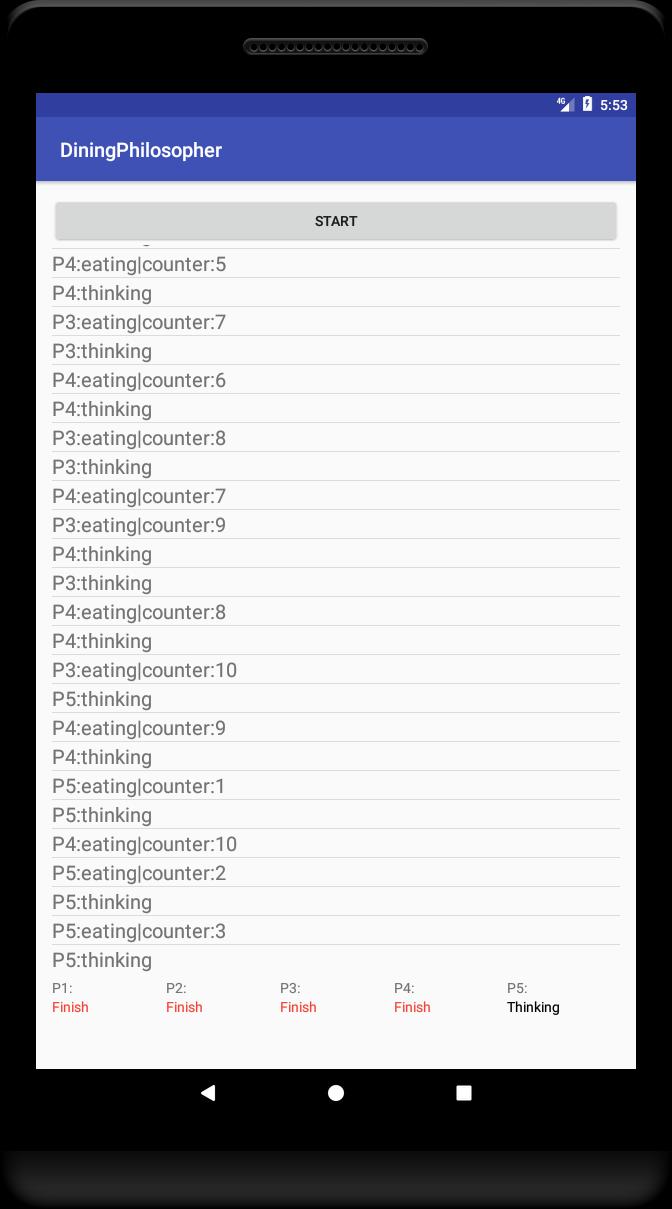The width and height of the screenshot is (672, 1209).
Task: Return to the home screen
Action: tap(336, 1093)
